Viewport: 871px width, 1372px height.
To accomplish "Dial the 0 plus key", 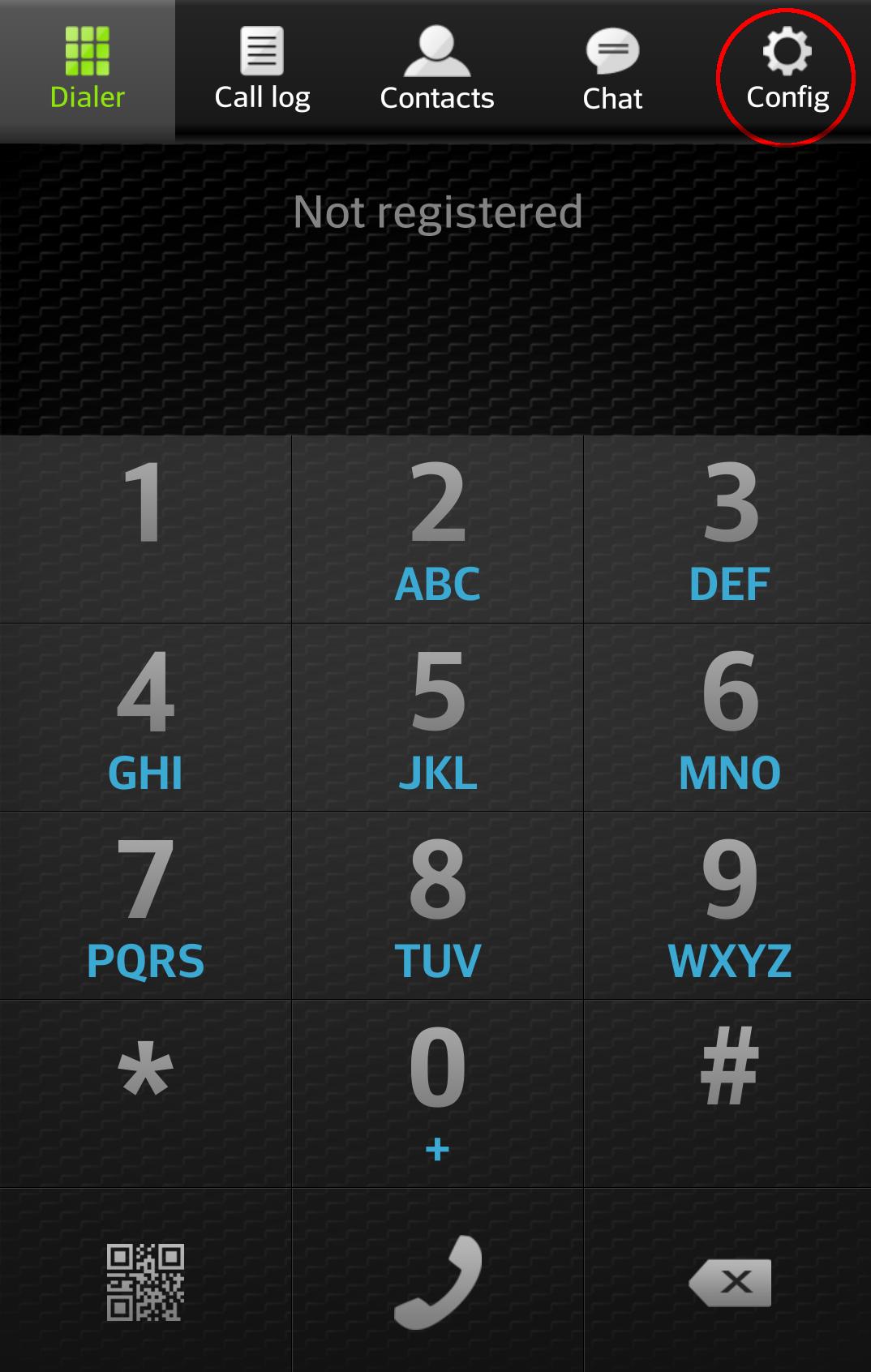I will click(437, 1094).
